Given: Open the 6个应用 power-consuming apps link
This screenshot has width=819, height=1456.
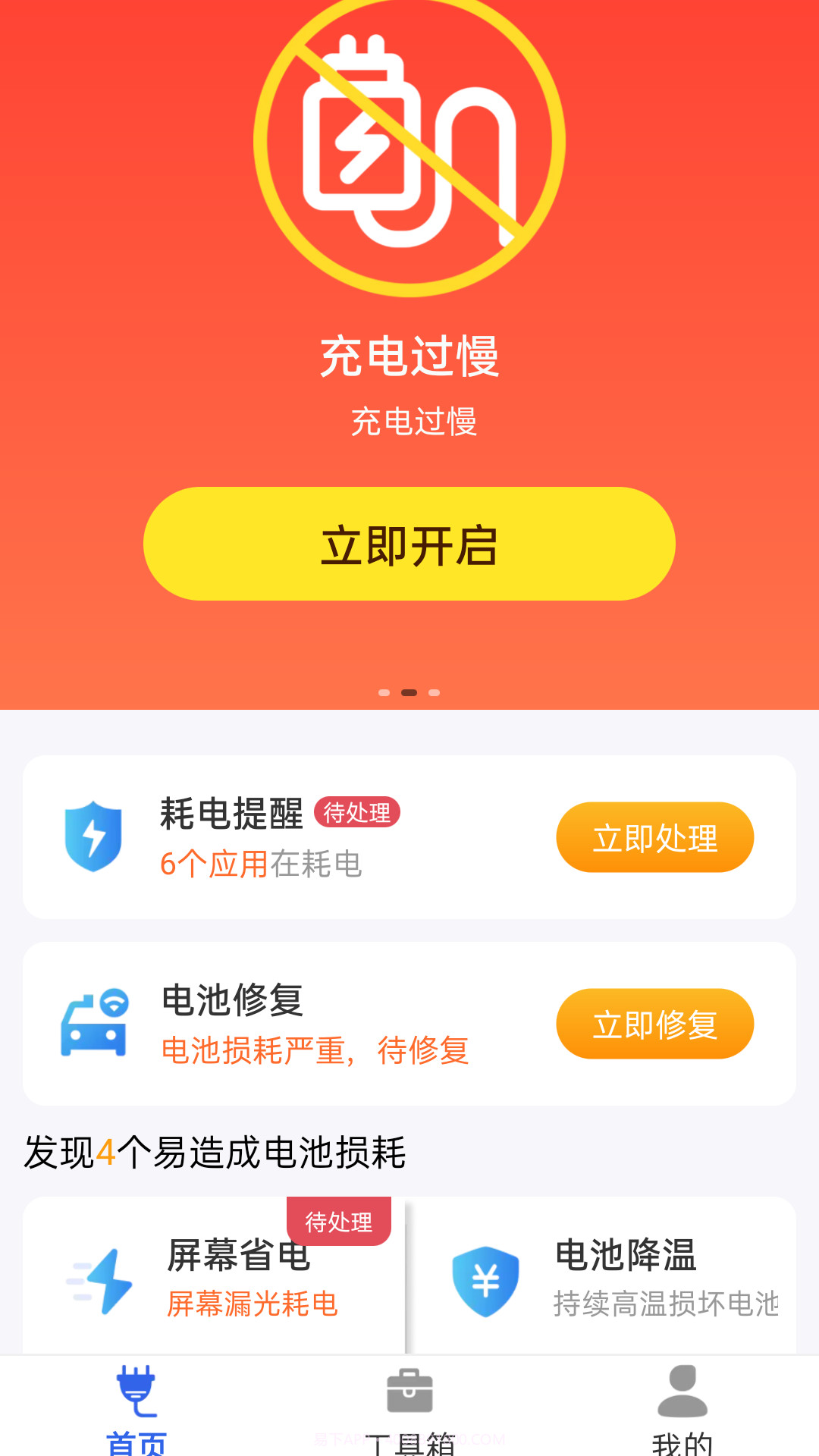Looking at the screenshot, I should (212, 864).
